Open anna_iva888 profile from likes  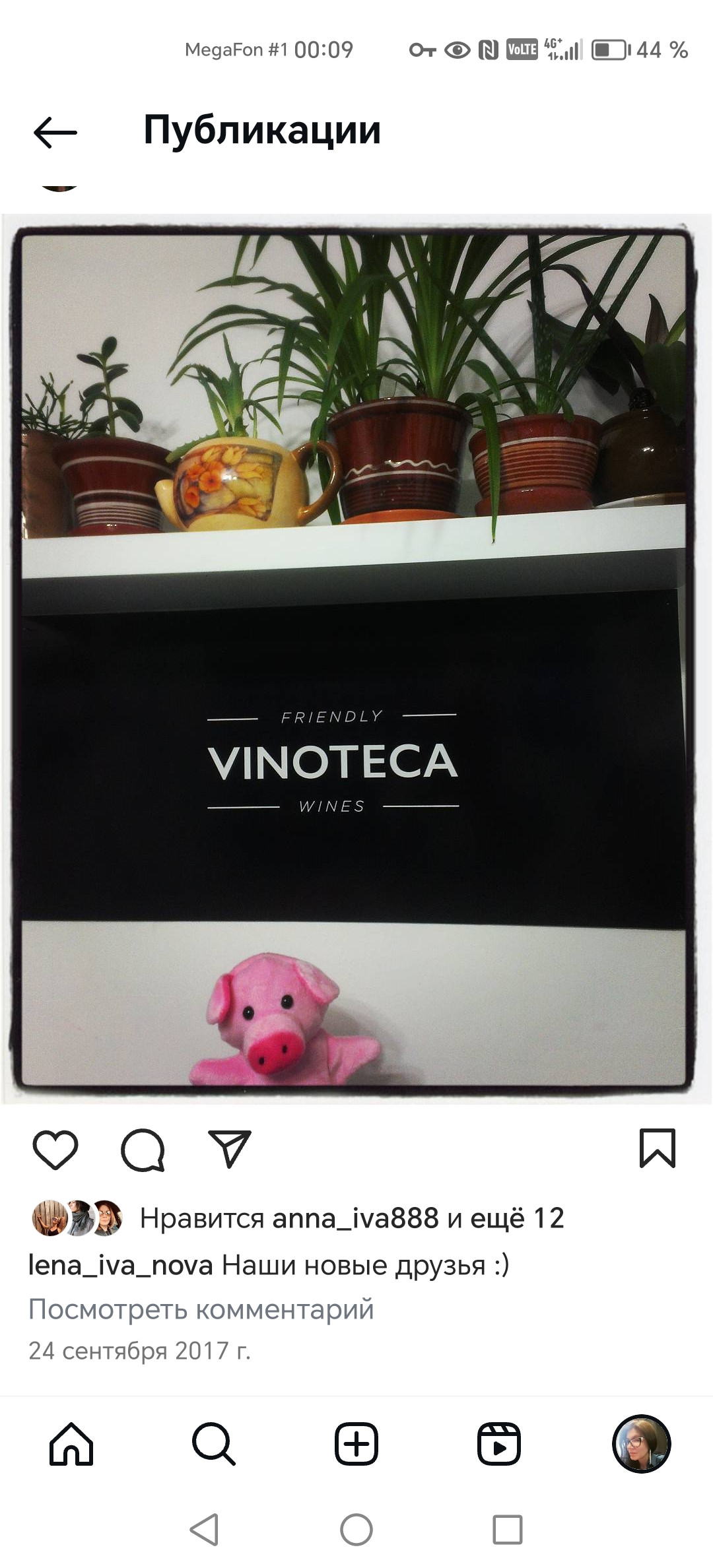[x=355, y=1218]
